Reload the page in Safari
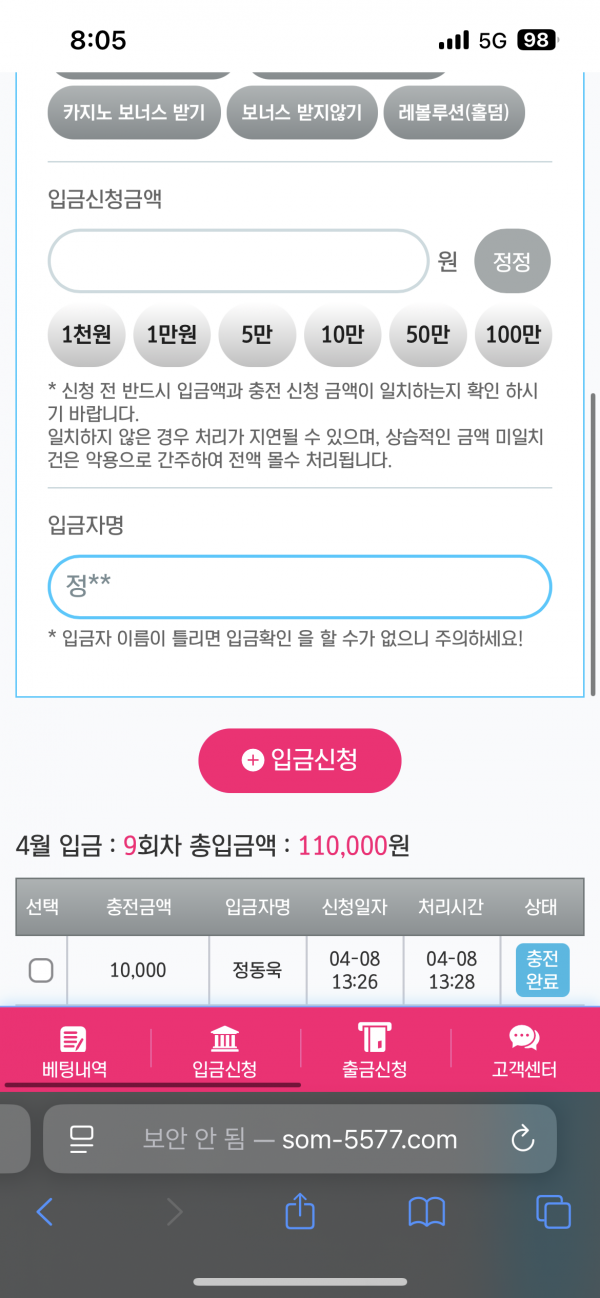 pyautogui.click(x=522, y=1138)
